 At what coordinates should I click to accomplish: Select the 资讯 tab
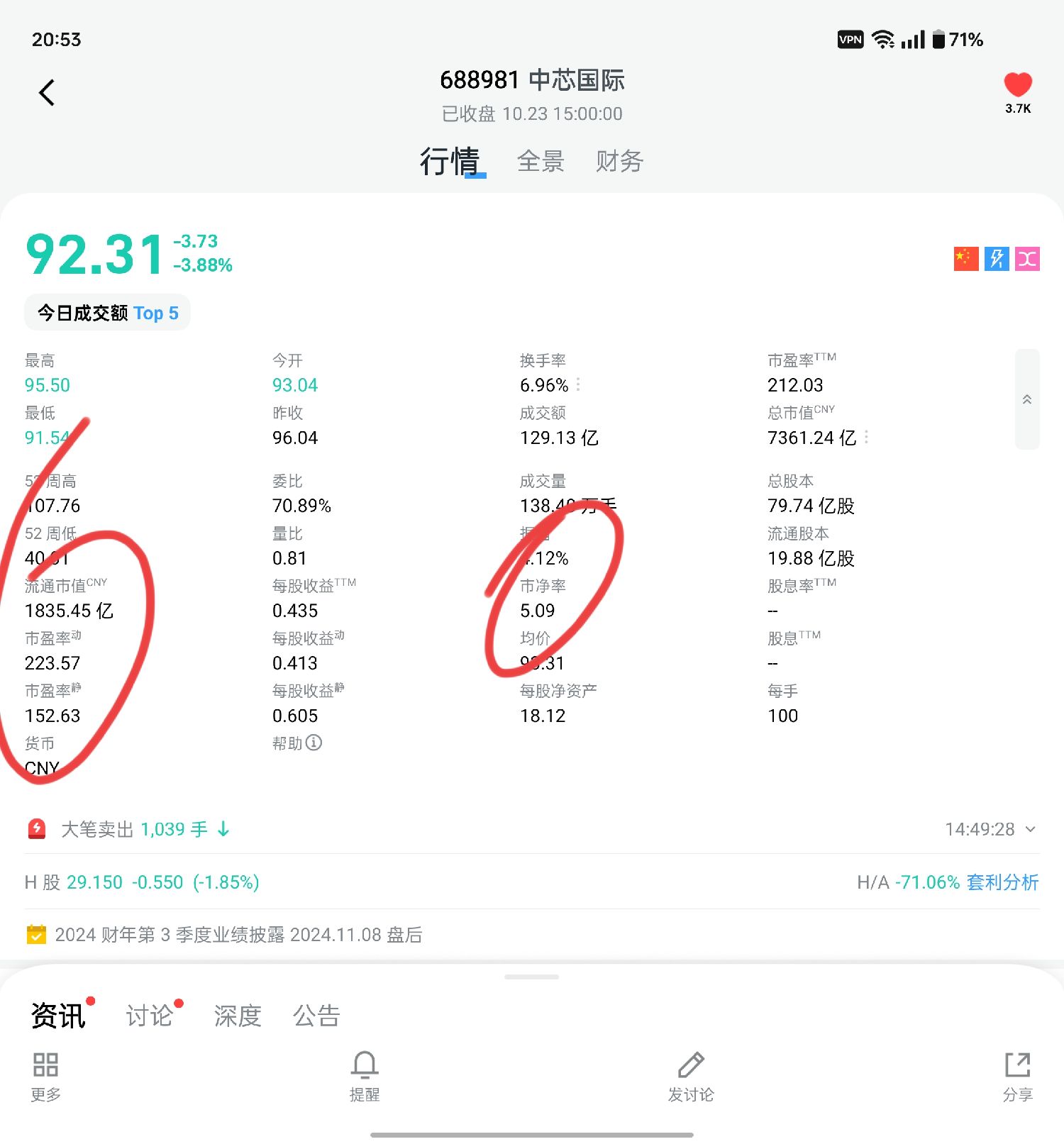(58, 1016)
